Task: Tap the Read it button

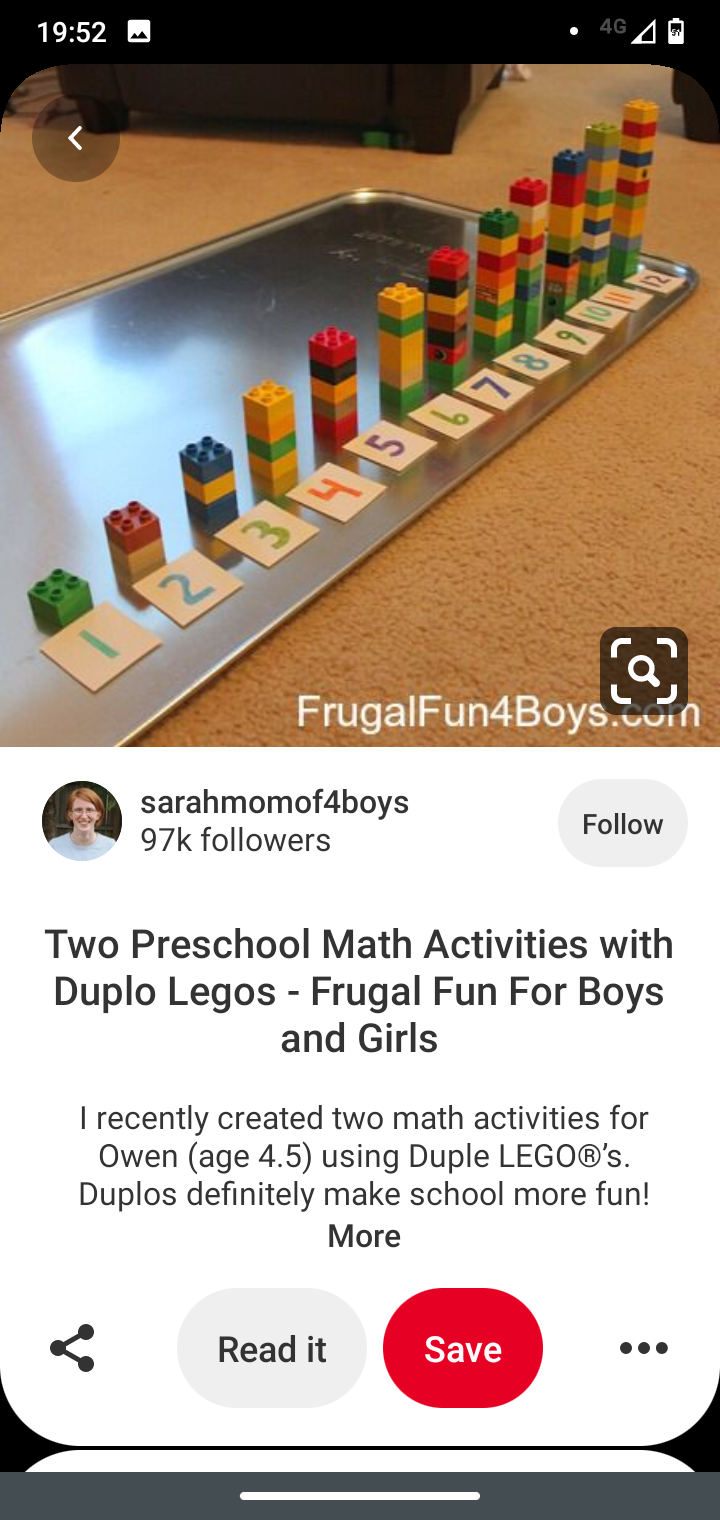Action: [272, 1348]
